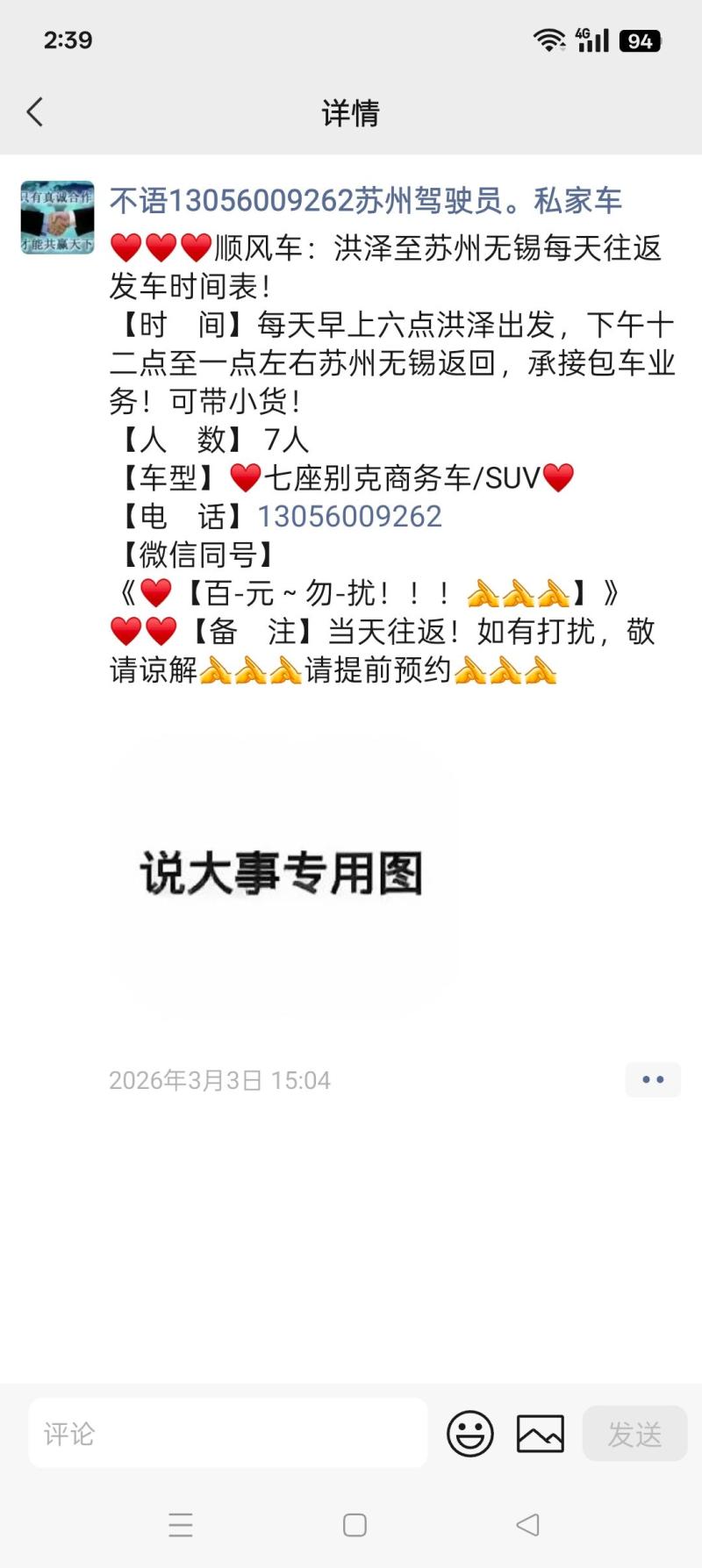702x1568 pixels.
Task: Open the two-dot like/comment menu
Action: (653, 1080)
